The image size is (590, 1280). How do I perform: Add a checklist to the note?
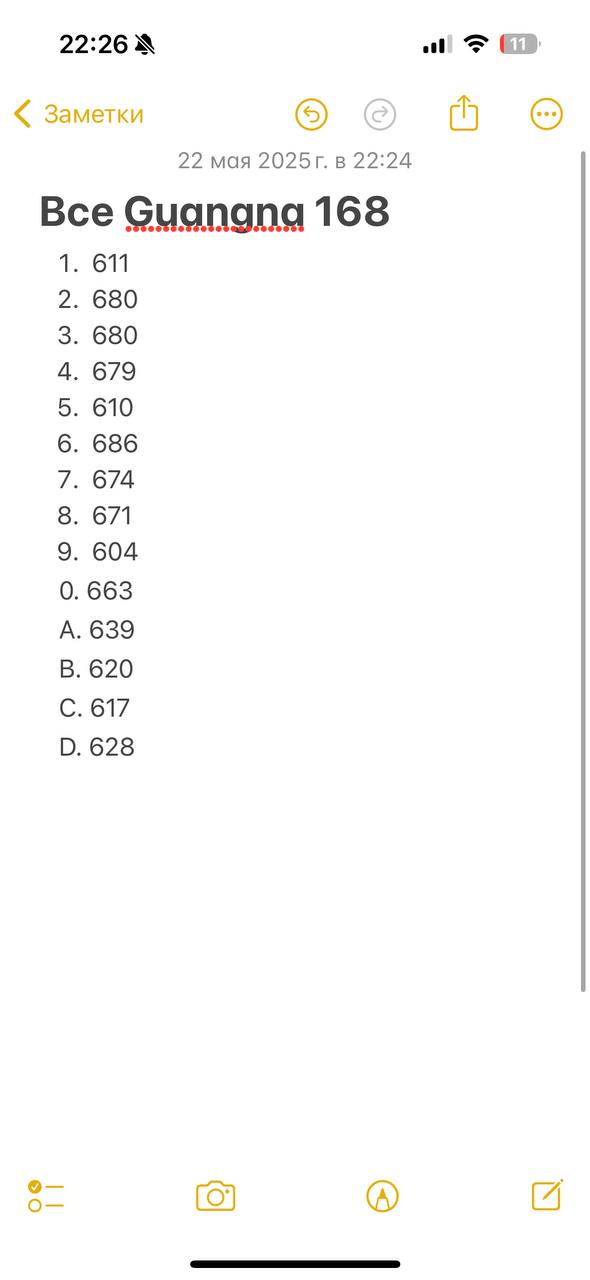[x=46, y=1195]
